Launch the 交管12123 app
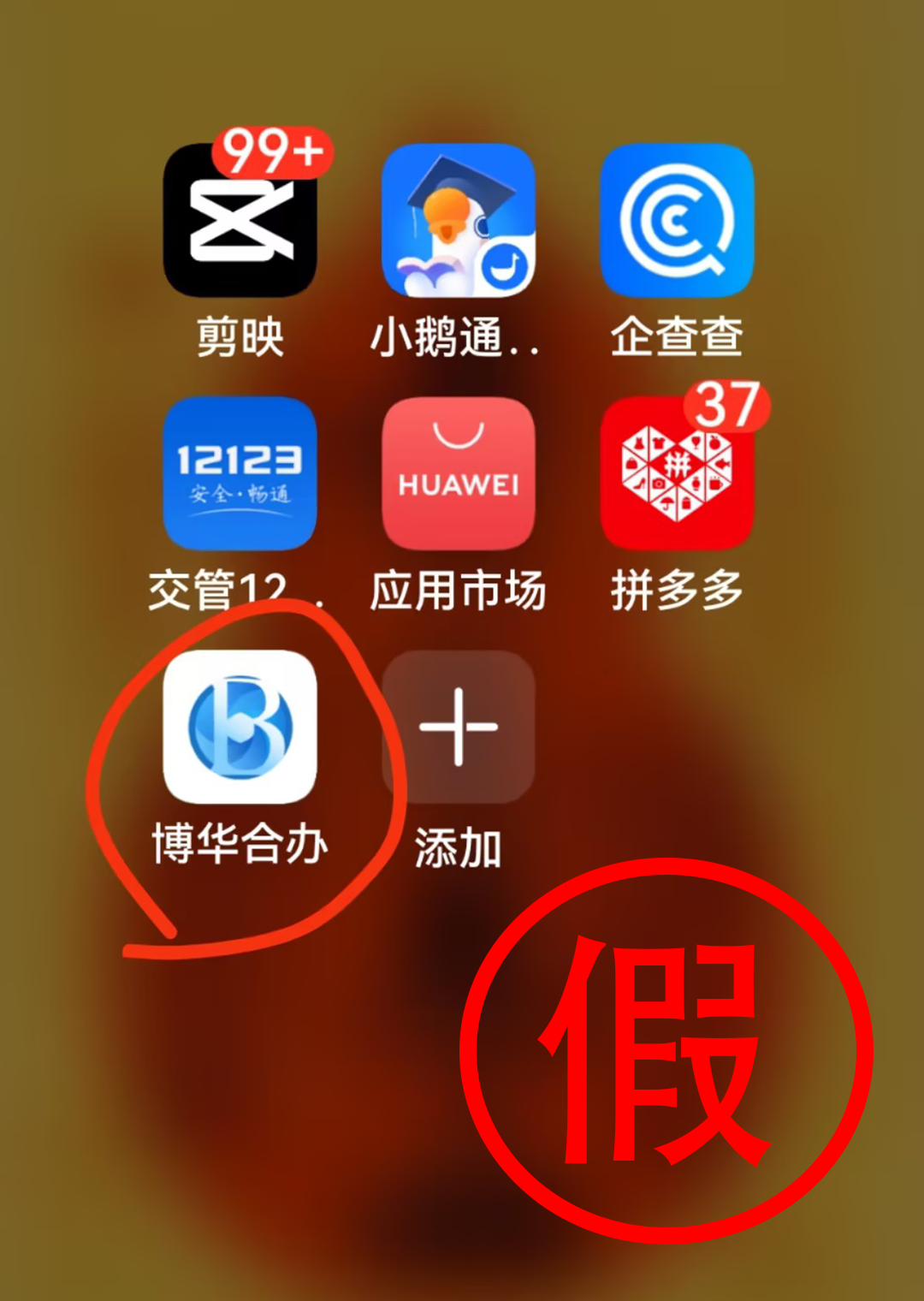This screenshot has width=924, height=1301. 240,472
